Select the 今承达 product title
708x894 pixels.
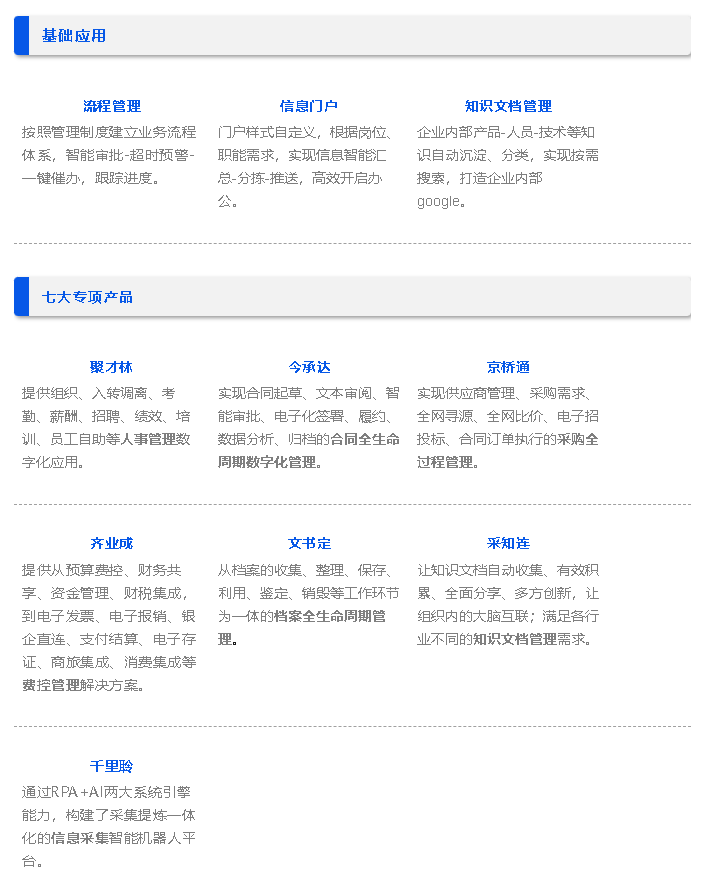click(309, 368)
